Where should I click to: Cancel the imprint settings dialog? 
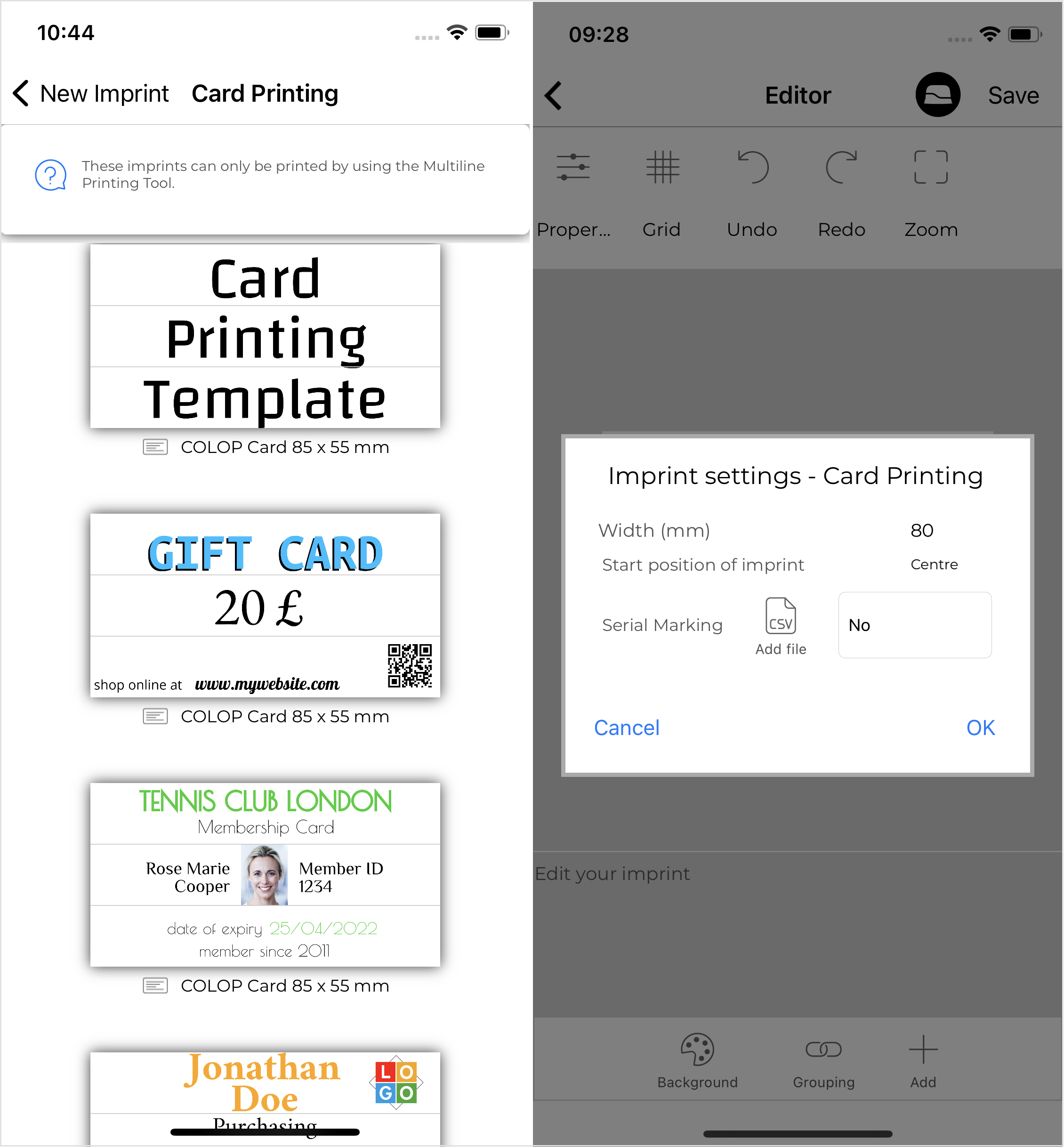(627, 728)
